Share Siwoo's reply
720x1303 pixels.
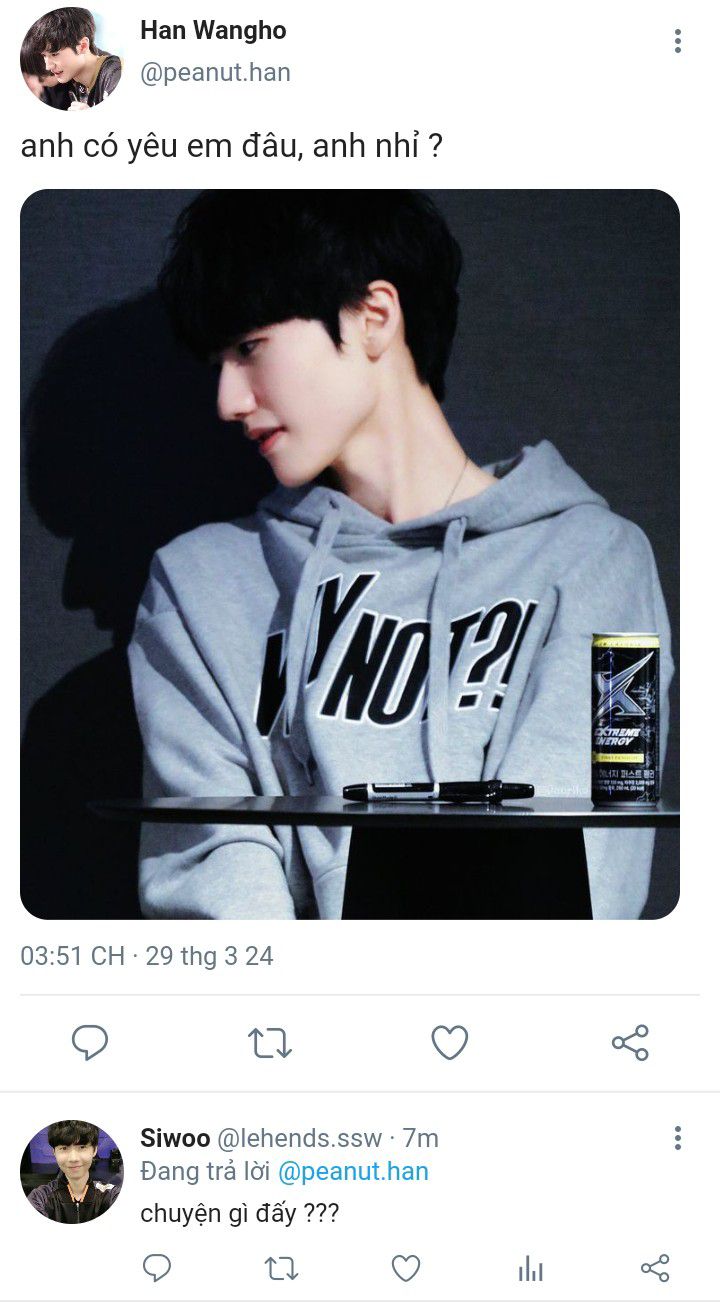pos(654,1268)
